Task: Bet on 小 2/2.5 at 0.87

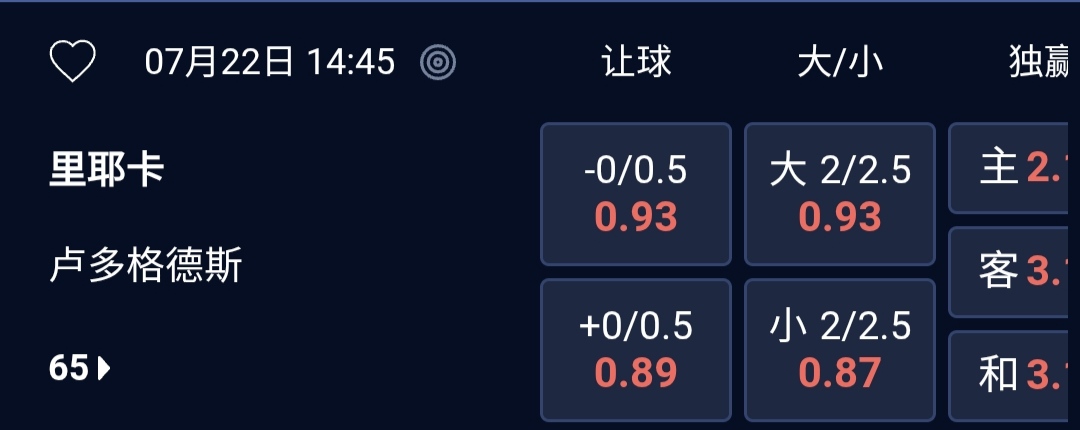Action: [840, 349]
